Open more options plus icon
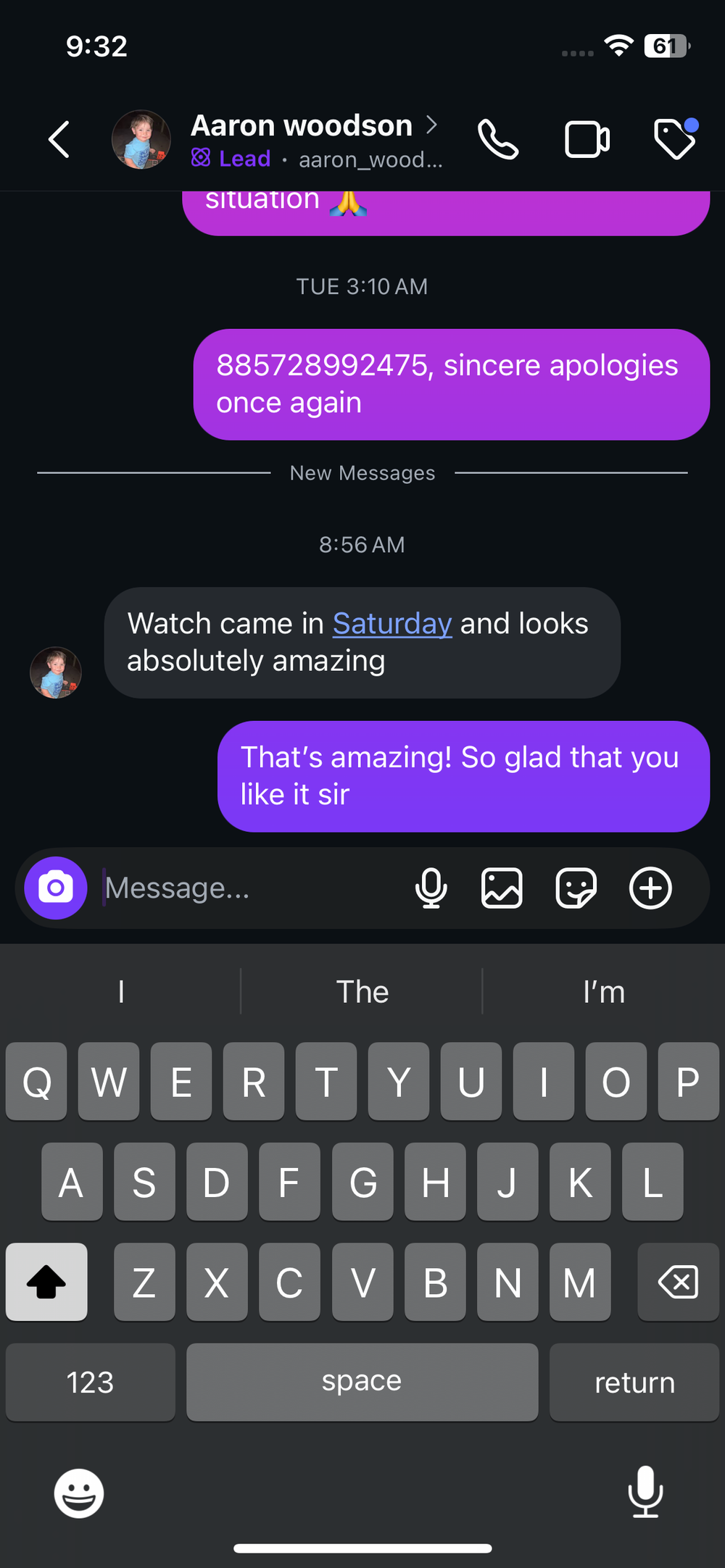Screen dimensions: 725x1568 click(x=650, y=888)
